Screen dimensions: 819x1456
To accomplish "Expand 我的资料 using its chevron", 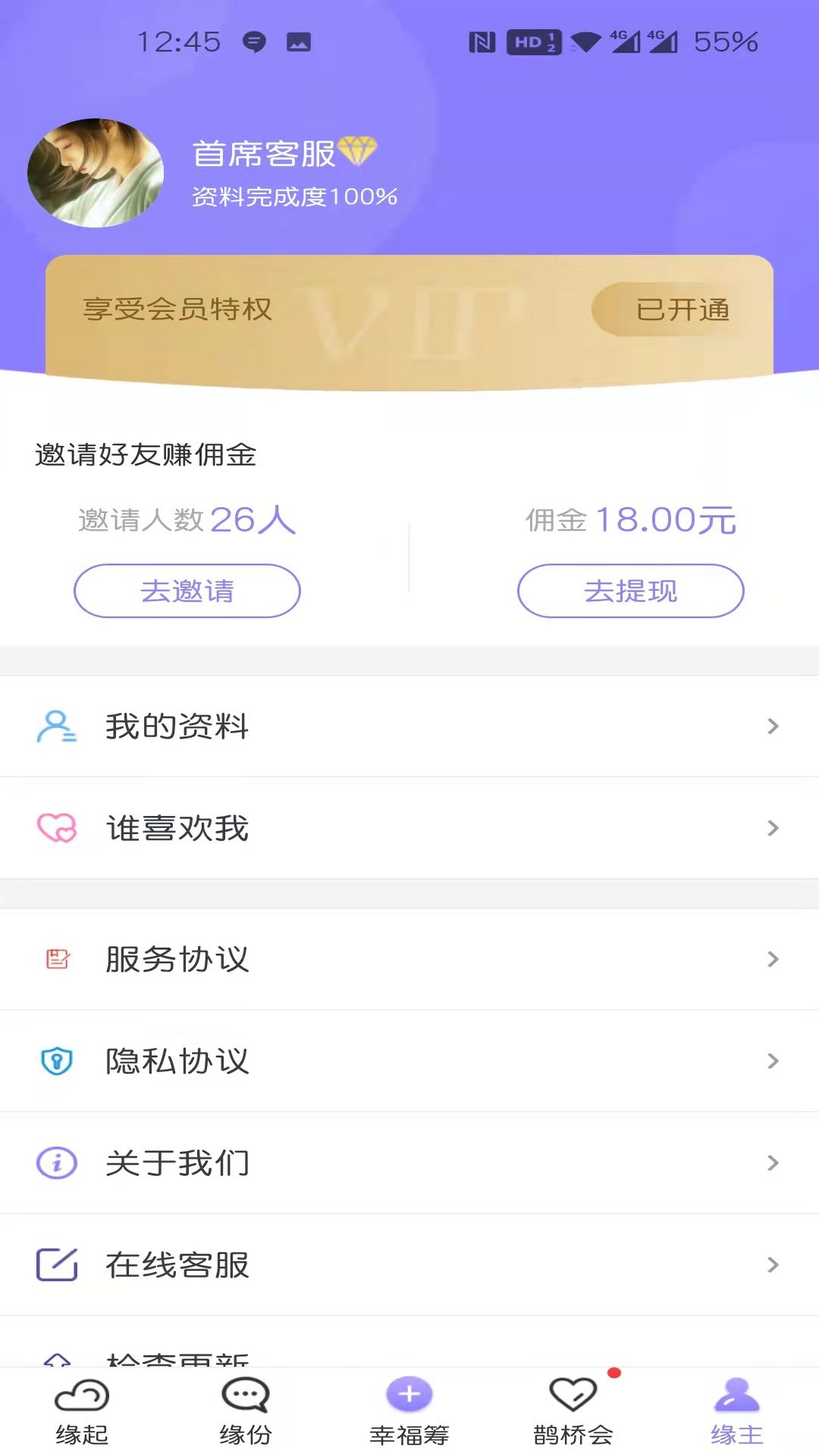I will point(773,726).
